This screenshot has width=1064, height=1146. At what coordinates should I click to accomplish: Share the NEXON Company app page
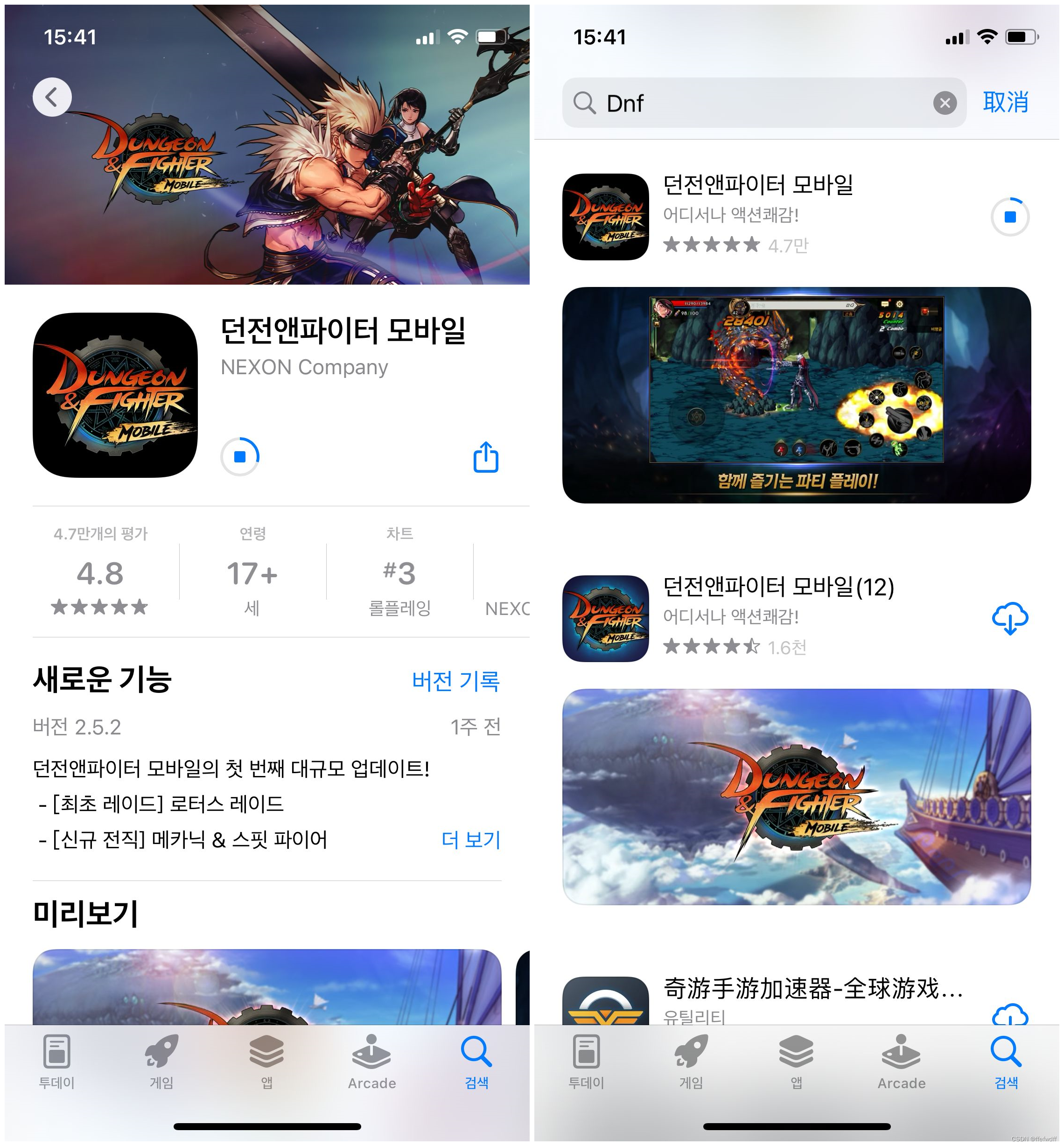pyautogui.click(x=485, y=457)
